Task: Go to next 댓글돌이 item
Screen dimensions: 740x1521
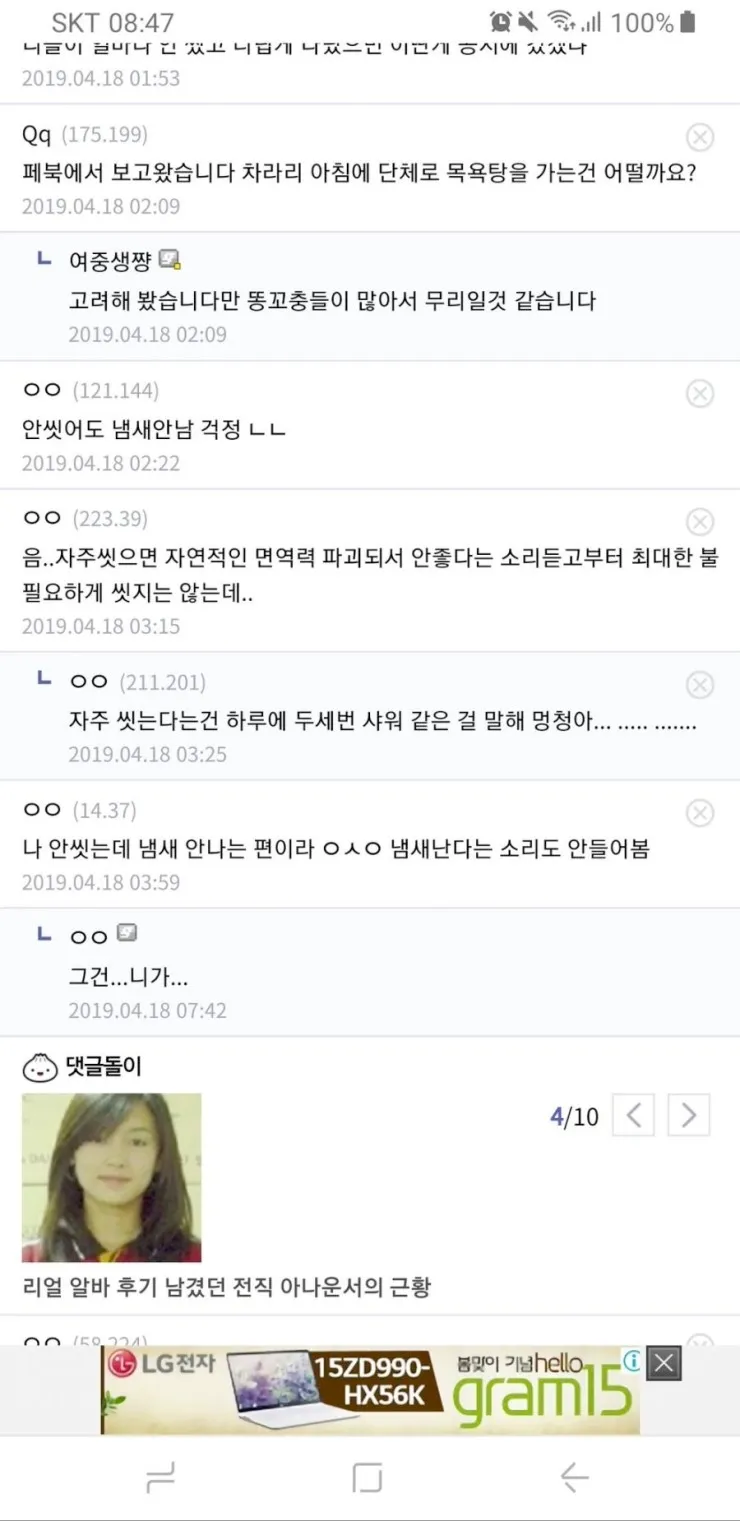Action: (x=689, y=1115)
